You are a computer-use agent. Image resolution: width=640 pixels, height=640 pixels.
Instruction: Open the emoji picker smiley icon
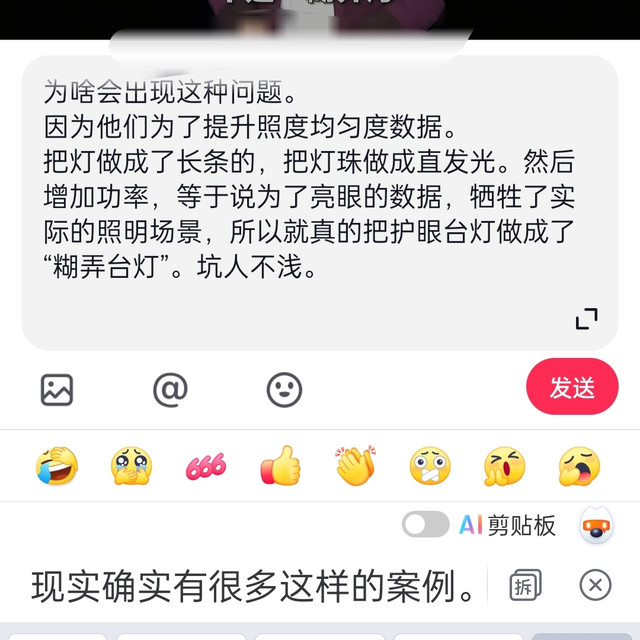284,389
